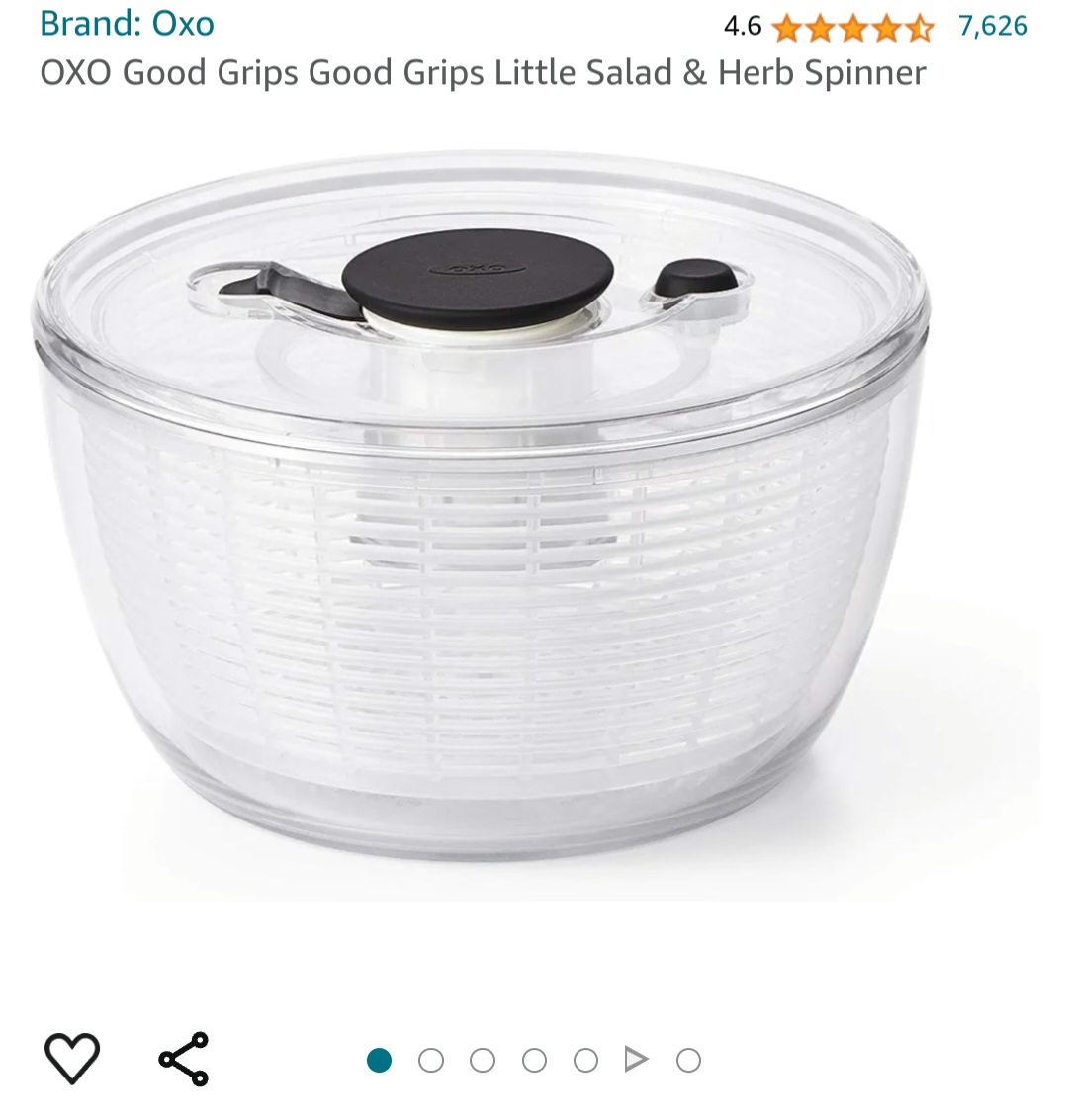Click the star rating bar to see breakdown
The width and height of the screenshot is (1068, 1120).
click(x=852, y=27)
